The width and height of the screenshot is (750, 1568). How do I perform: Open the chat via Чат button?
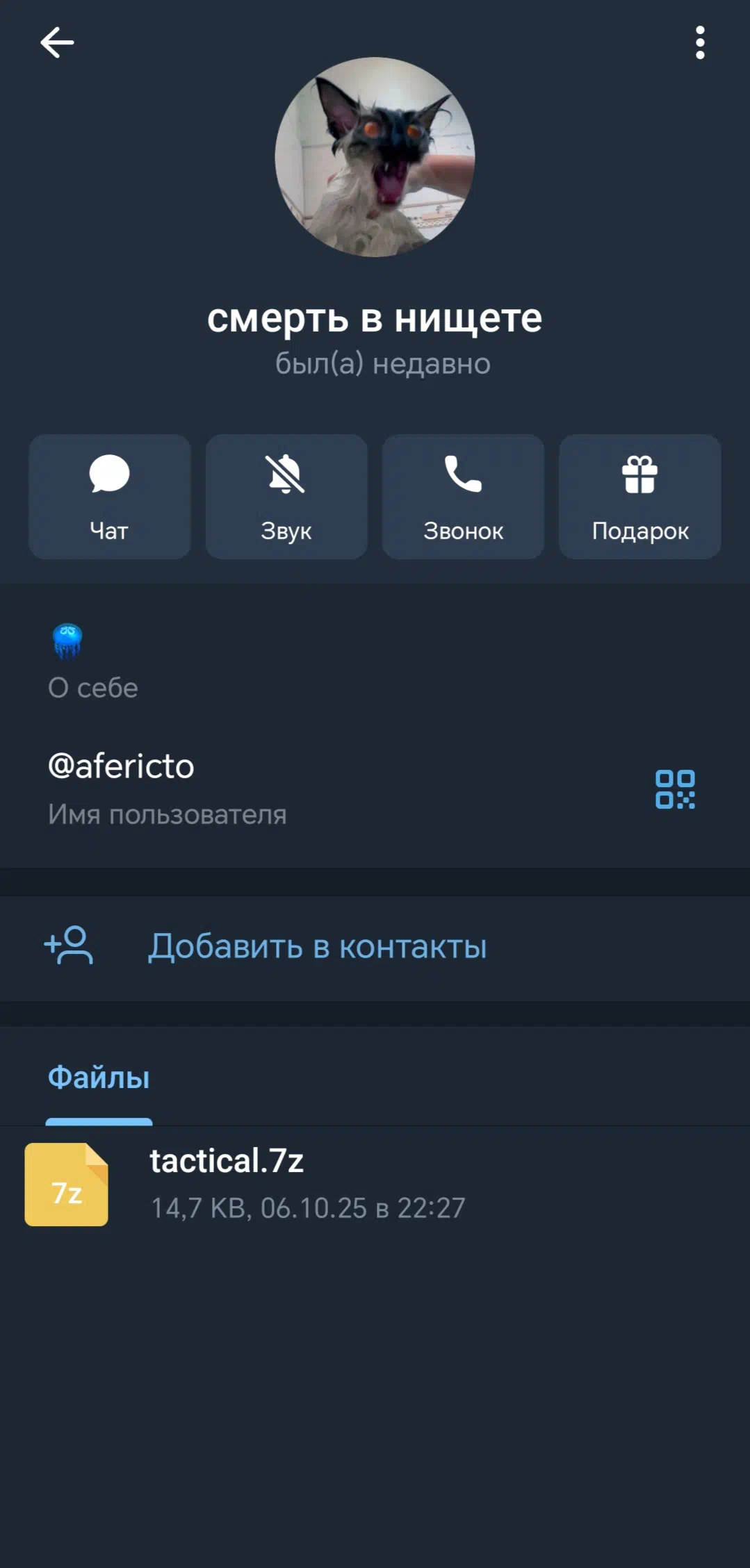click(110, 497)
